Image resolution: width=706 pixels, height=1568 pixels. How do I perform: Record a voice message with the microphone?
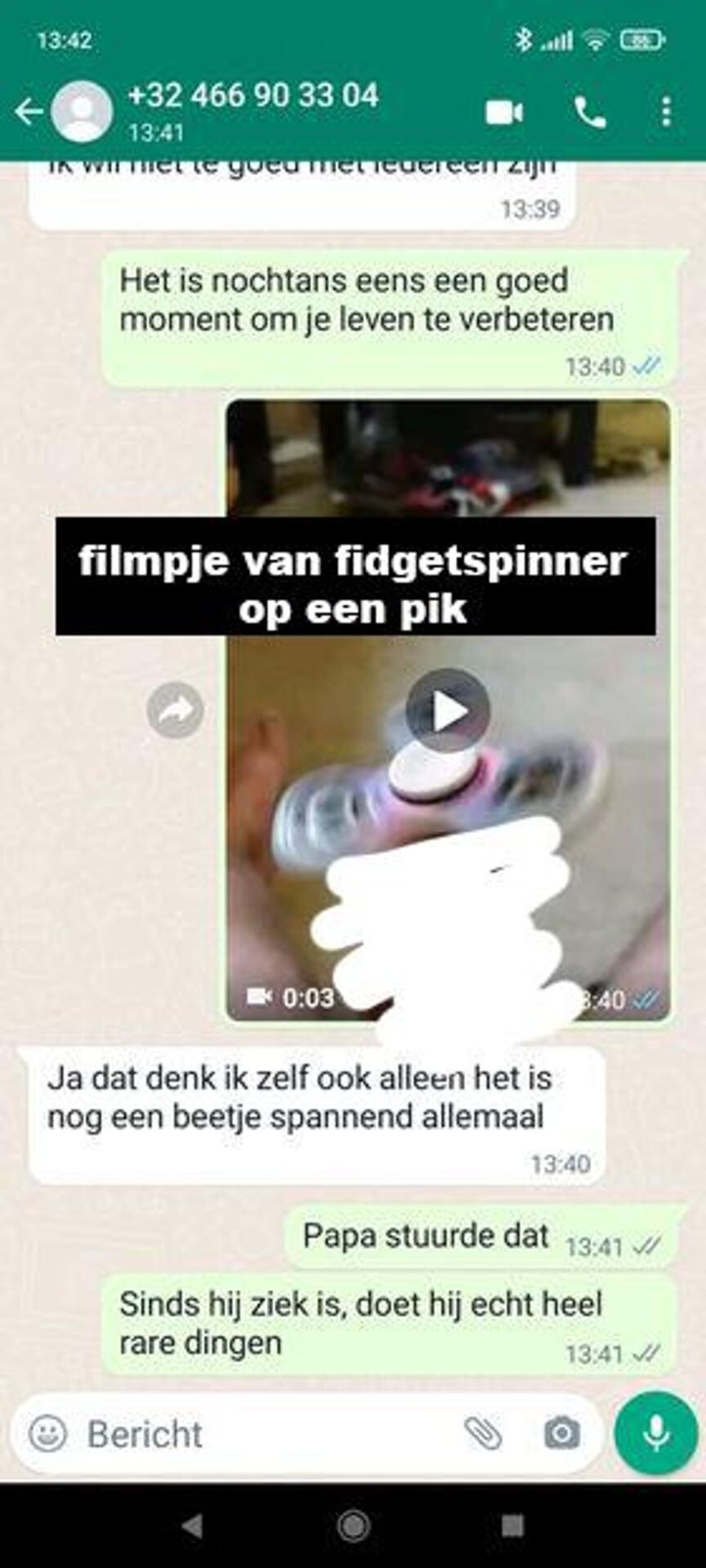(x=656, y=1433)
